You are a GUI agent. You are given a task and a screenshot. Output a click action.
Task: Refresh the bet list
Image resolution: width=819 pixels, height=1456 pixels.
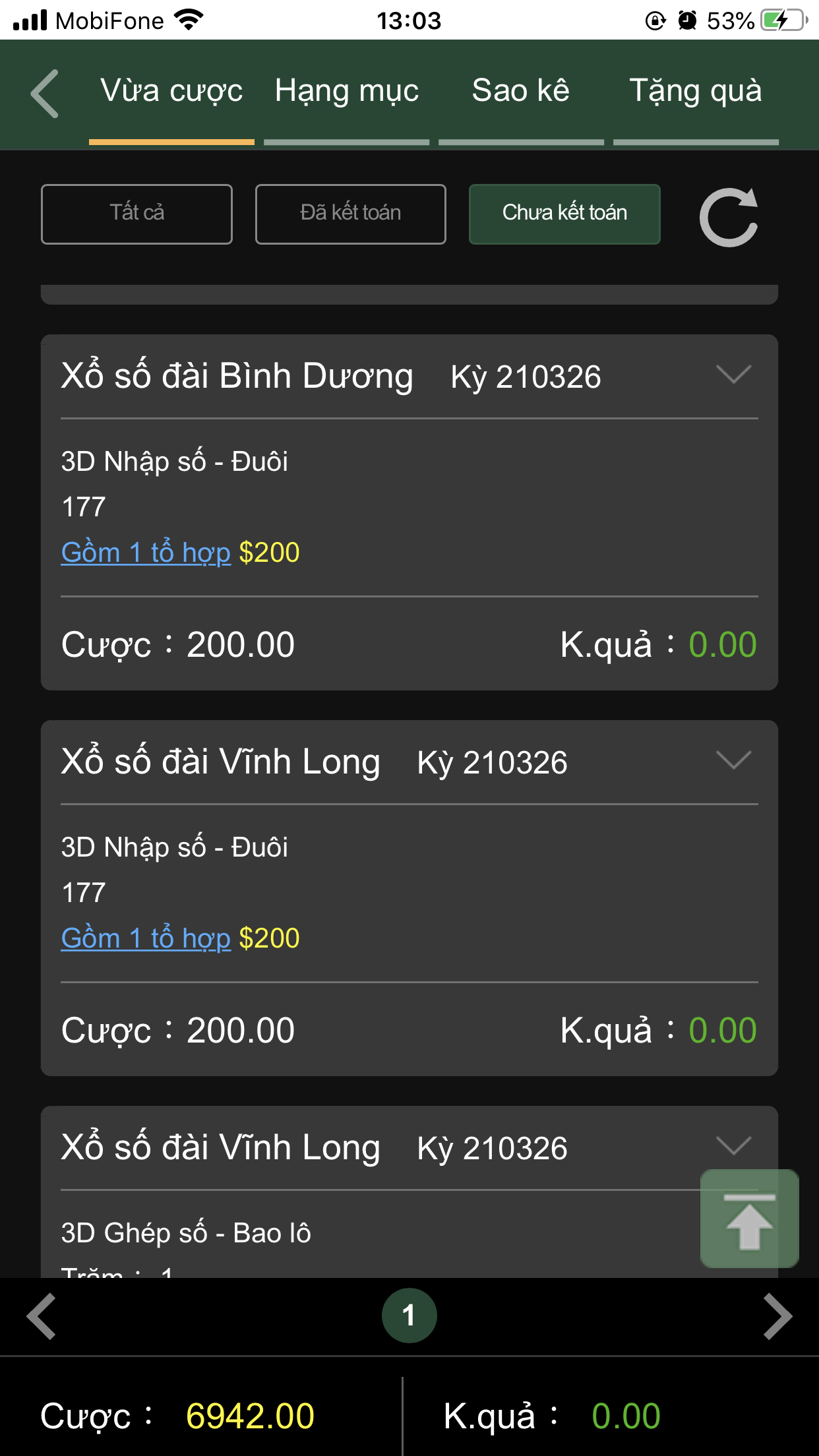tap(729, 217)
